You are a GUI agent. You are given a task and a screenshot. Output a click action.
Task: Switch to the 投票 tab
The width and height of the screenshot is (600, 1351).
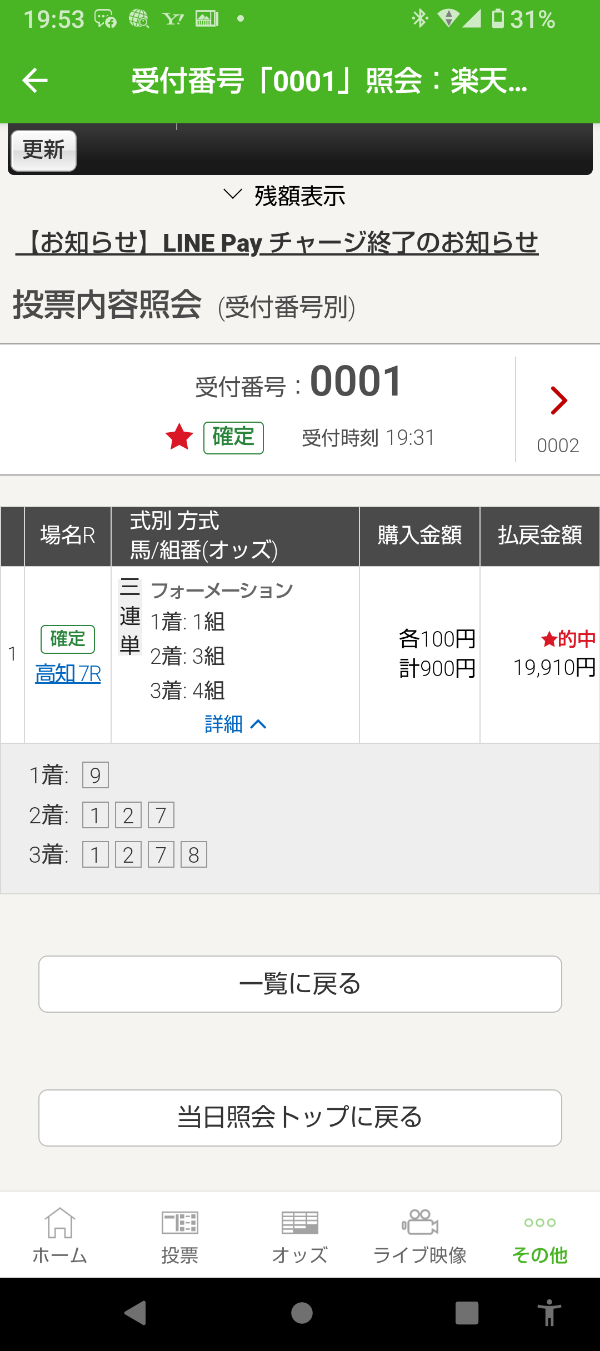(x=180, y=1236)
